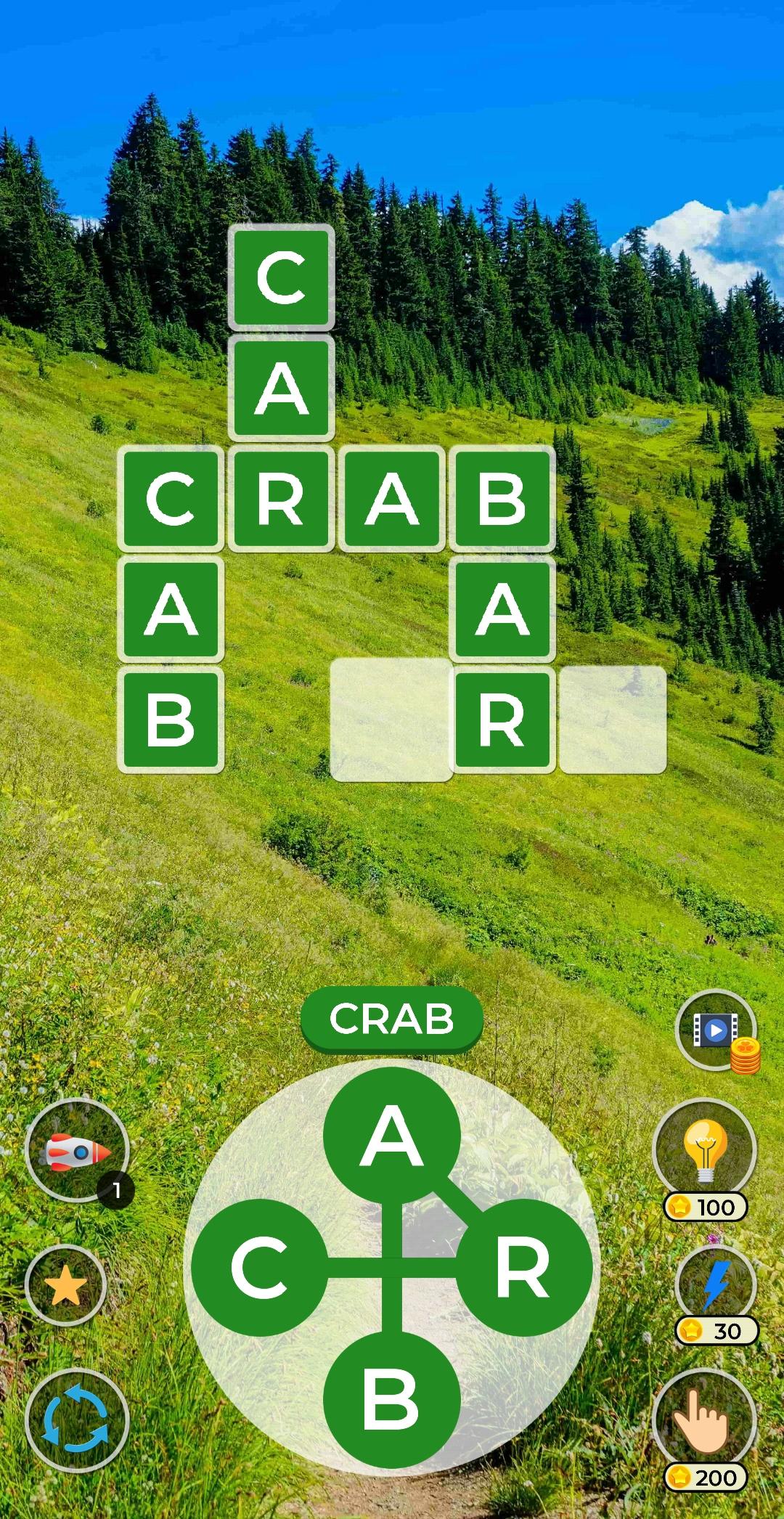Use the lightbulb hint for 100 coins
This screenshot has height=1519, width=784.
[705, 1159]
